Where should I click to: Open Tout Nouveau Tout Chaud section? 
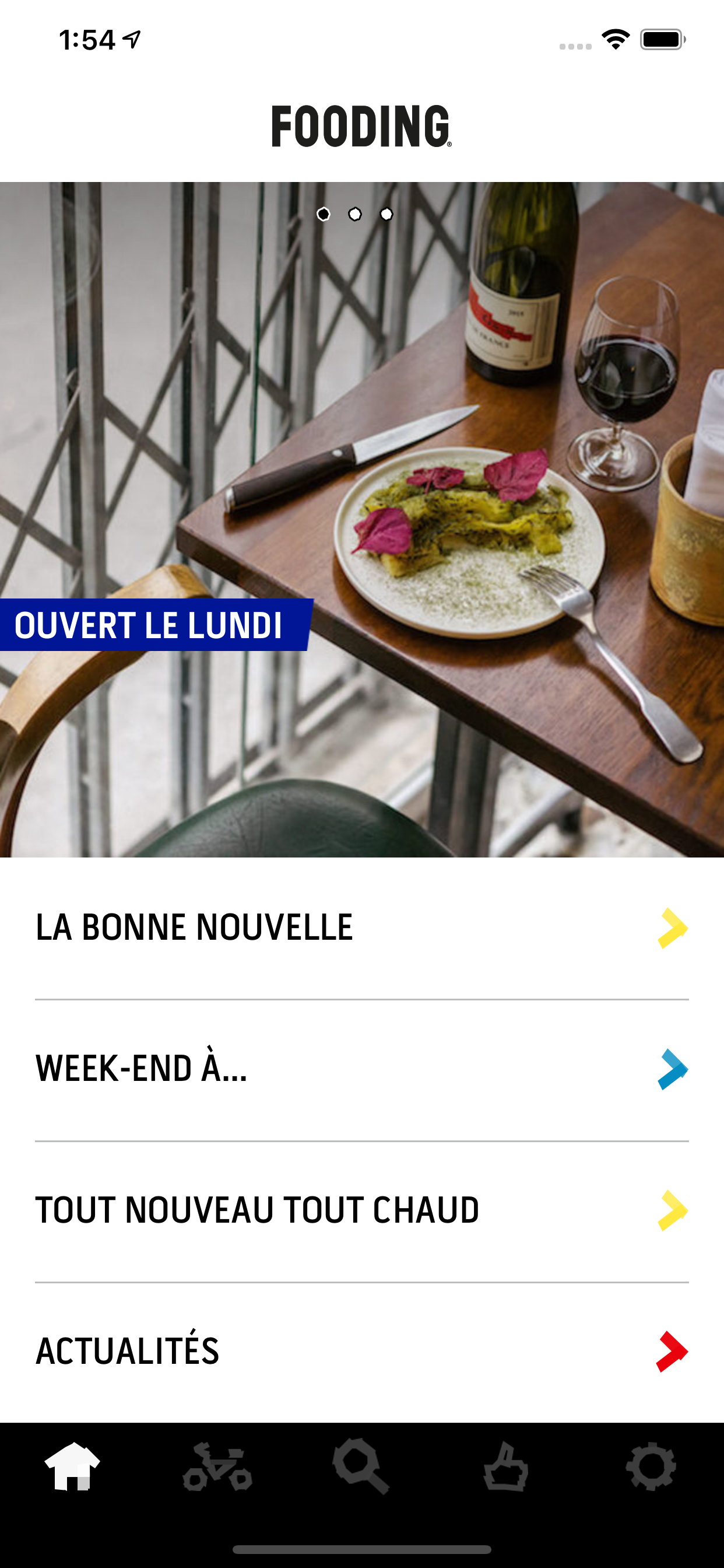click(361, 1210)
